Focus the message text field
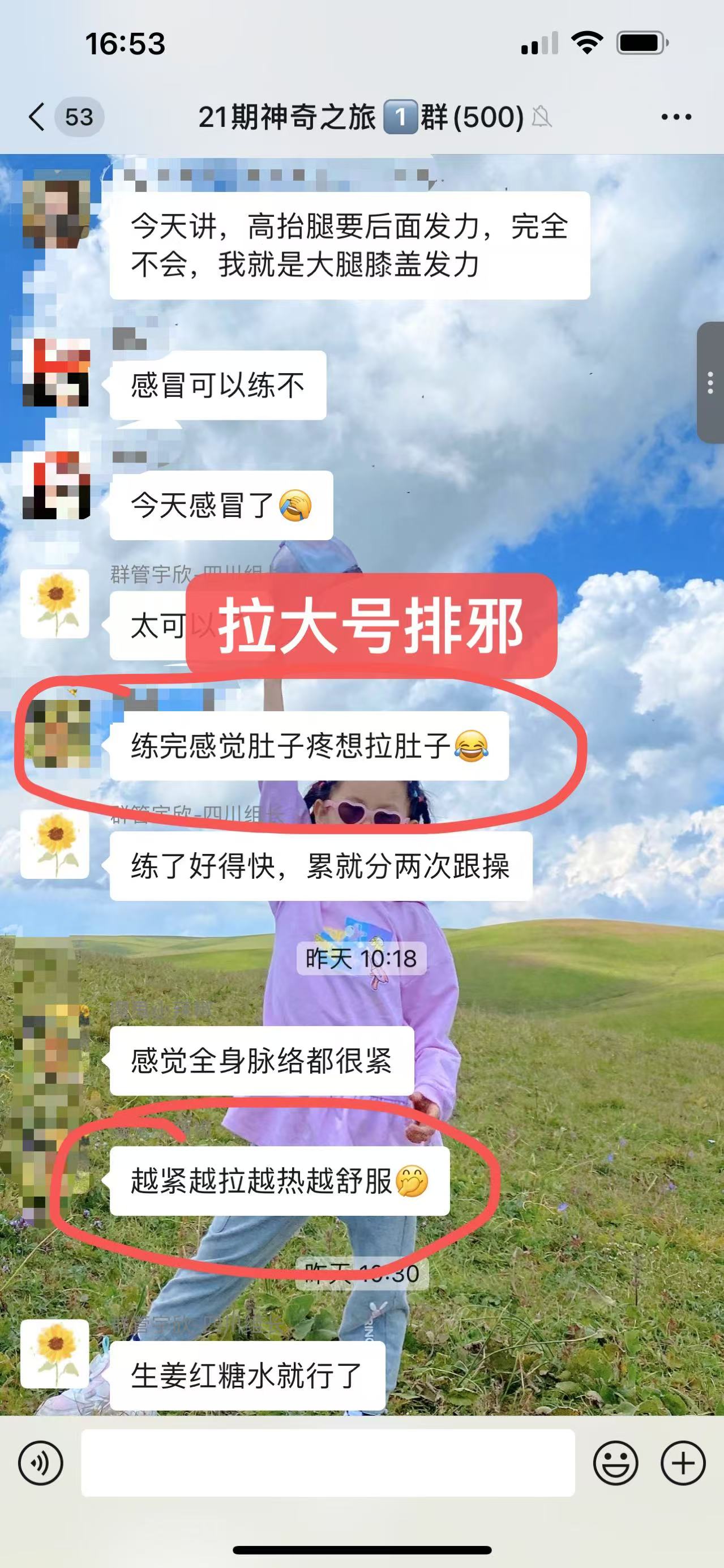This screenshot has height=1568, width=724. point(328,1463)
